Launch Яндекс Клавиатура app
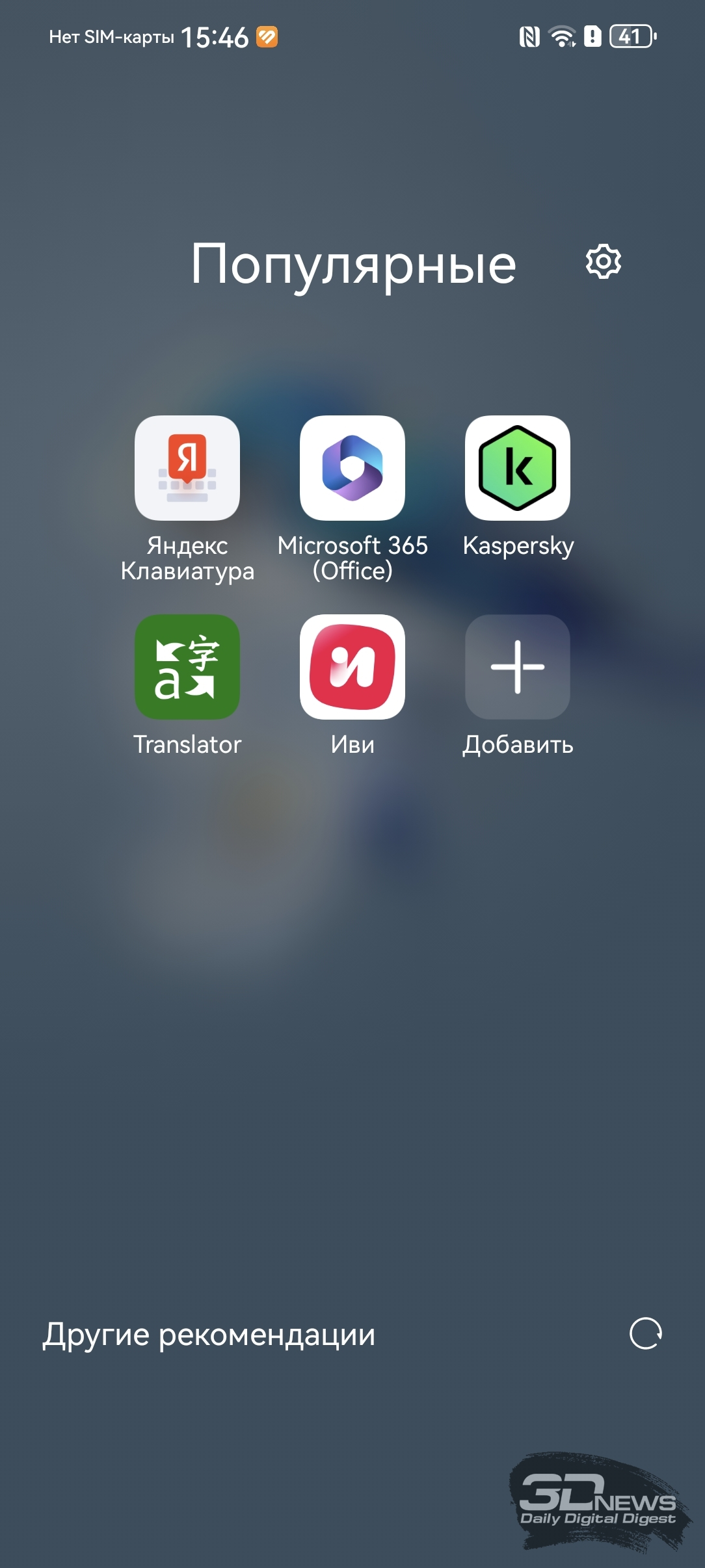This screenshot has width=705, height=1568. click(187, 468)
